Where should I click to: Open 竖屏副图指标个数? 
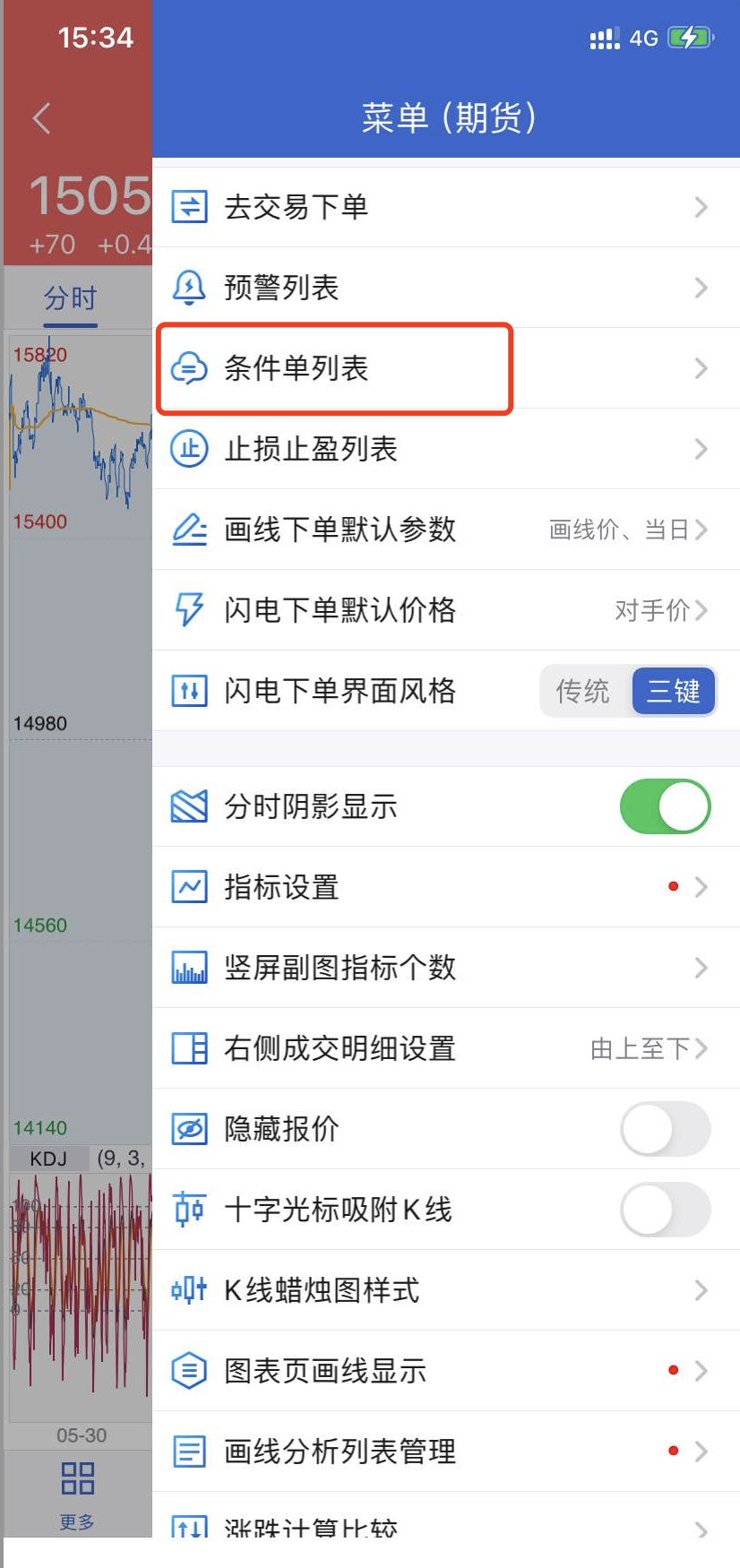tap(445, 968)
